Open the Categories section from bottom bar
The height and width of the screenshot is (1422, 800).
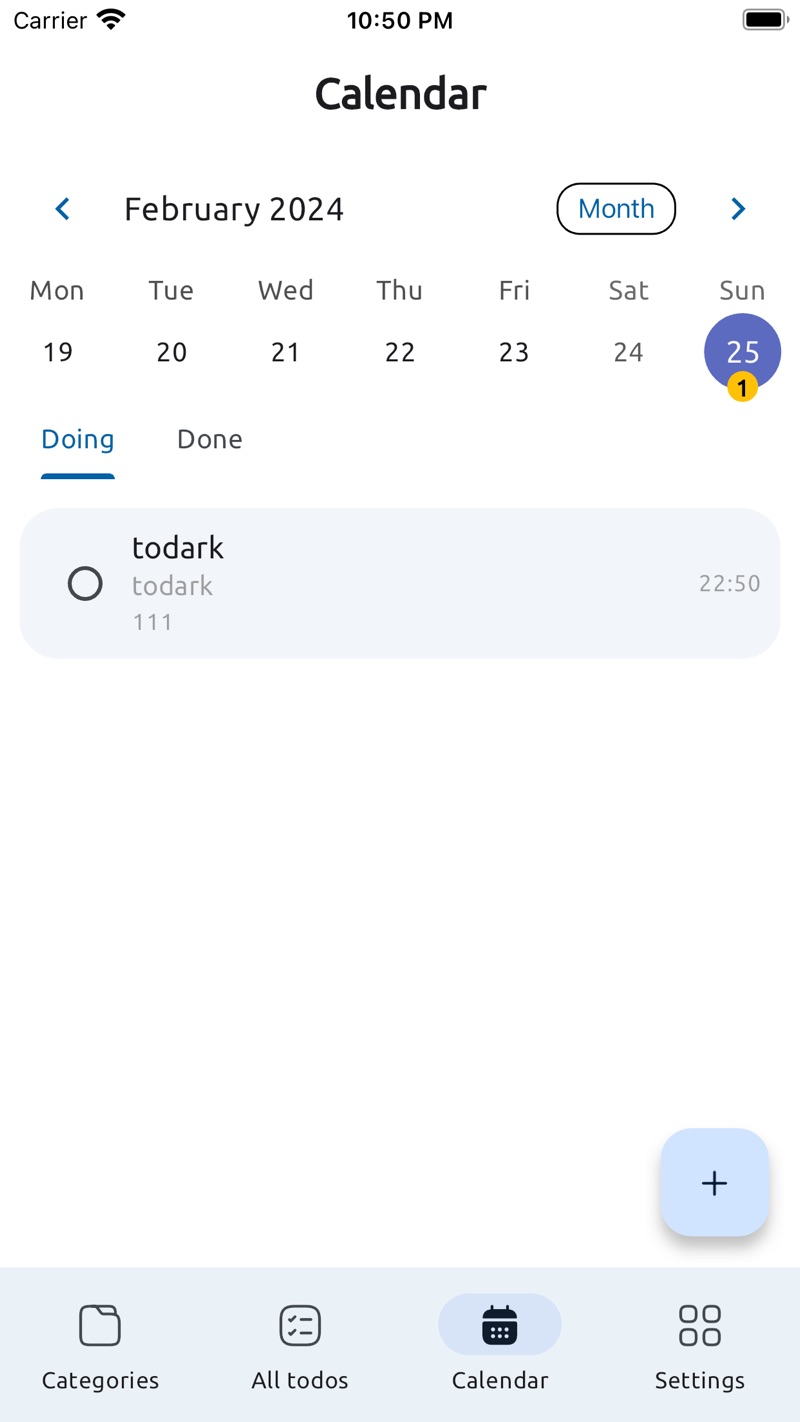[99, 1343]
